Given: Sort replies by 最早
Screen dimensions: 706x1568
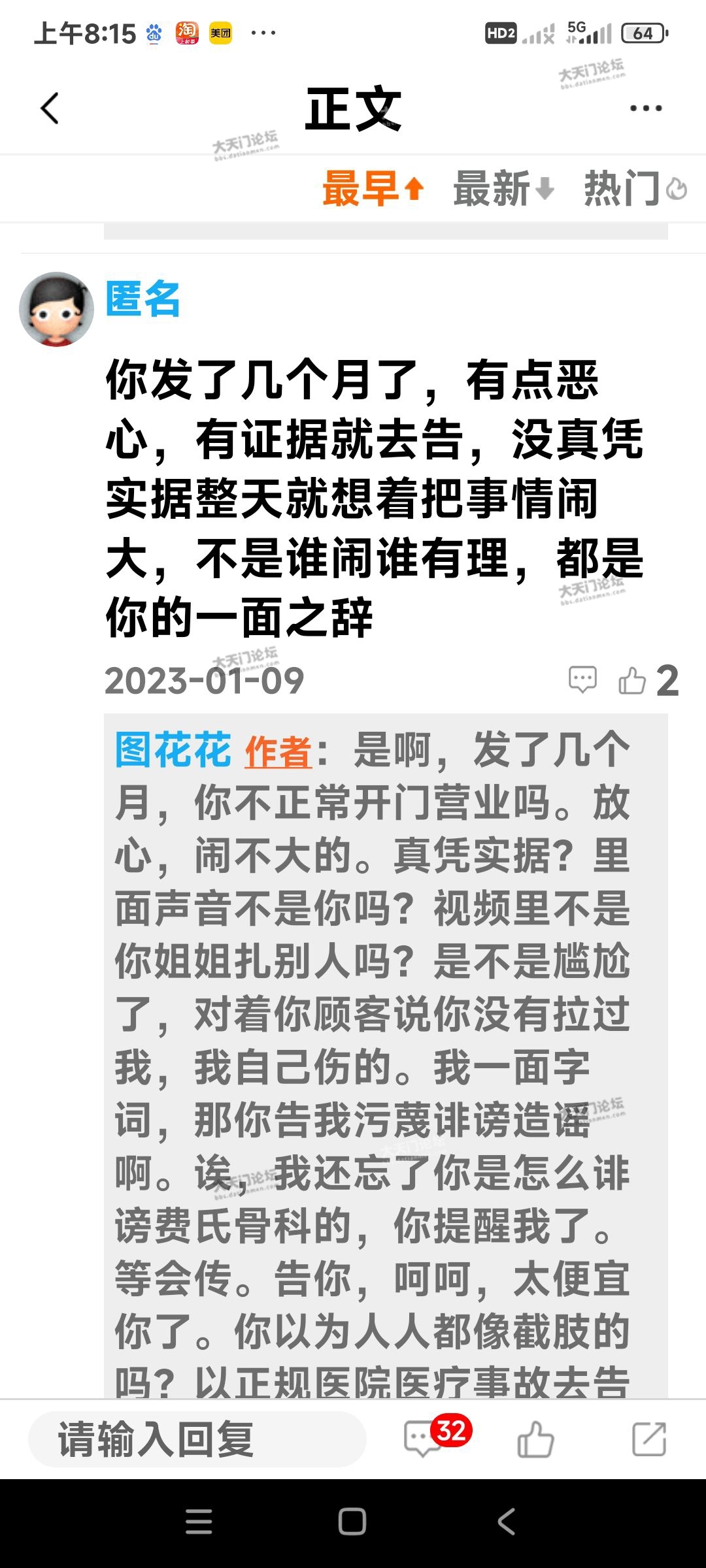Looking at the screenshot, I should coord(373,189).
